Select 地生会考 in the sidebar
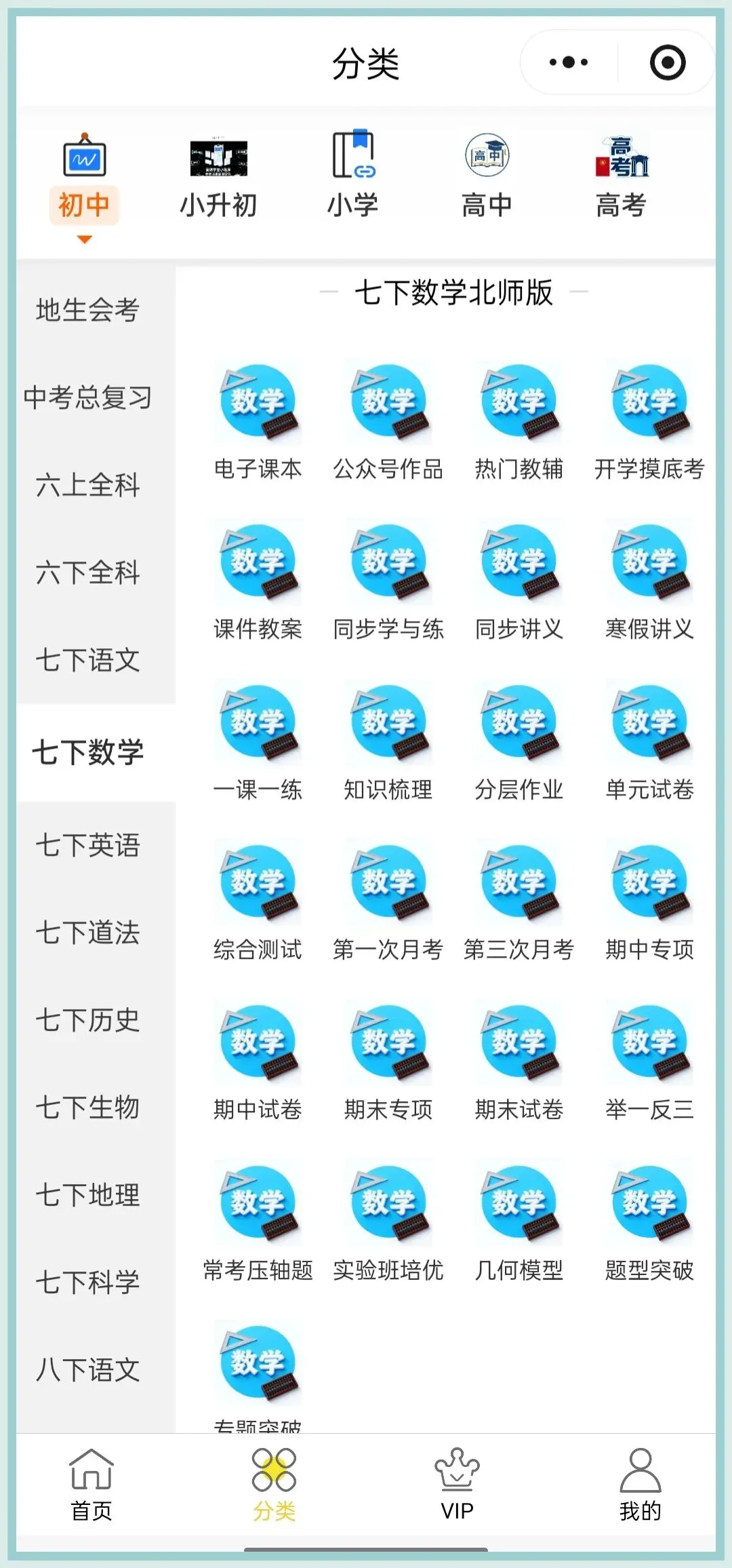 (87, 310)
